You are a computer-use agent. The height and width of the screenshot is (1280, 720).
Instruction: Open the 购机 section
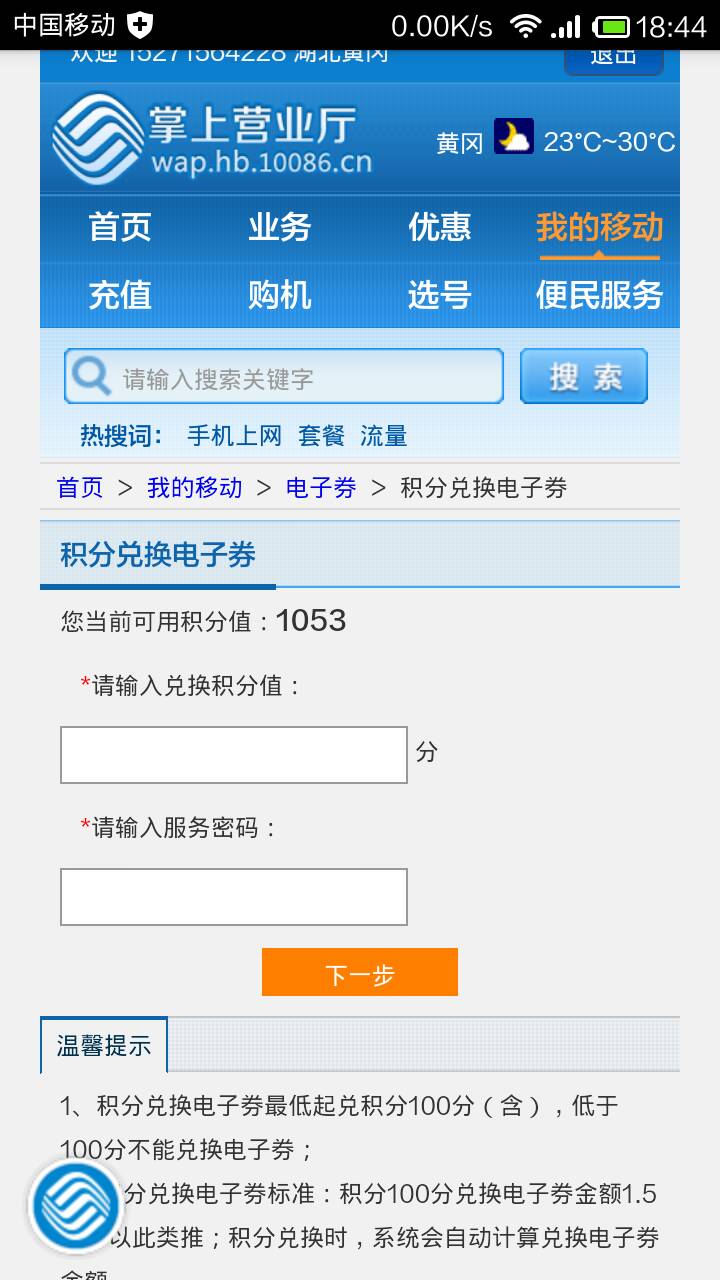[280, 295]
